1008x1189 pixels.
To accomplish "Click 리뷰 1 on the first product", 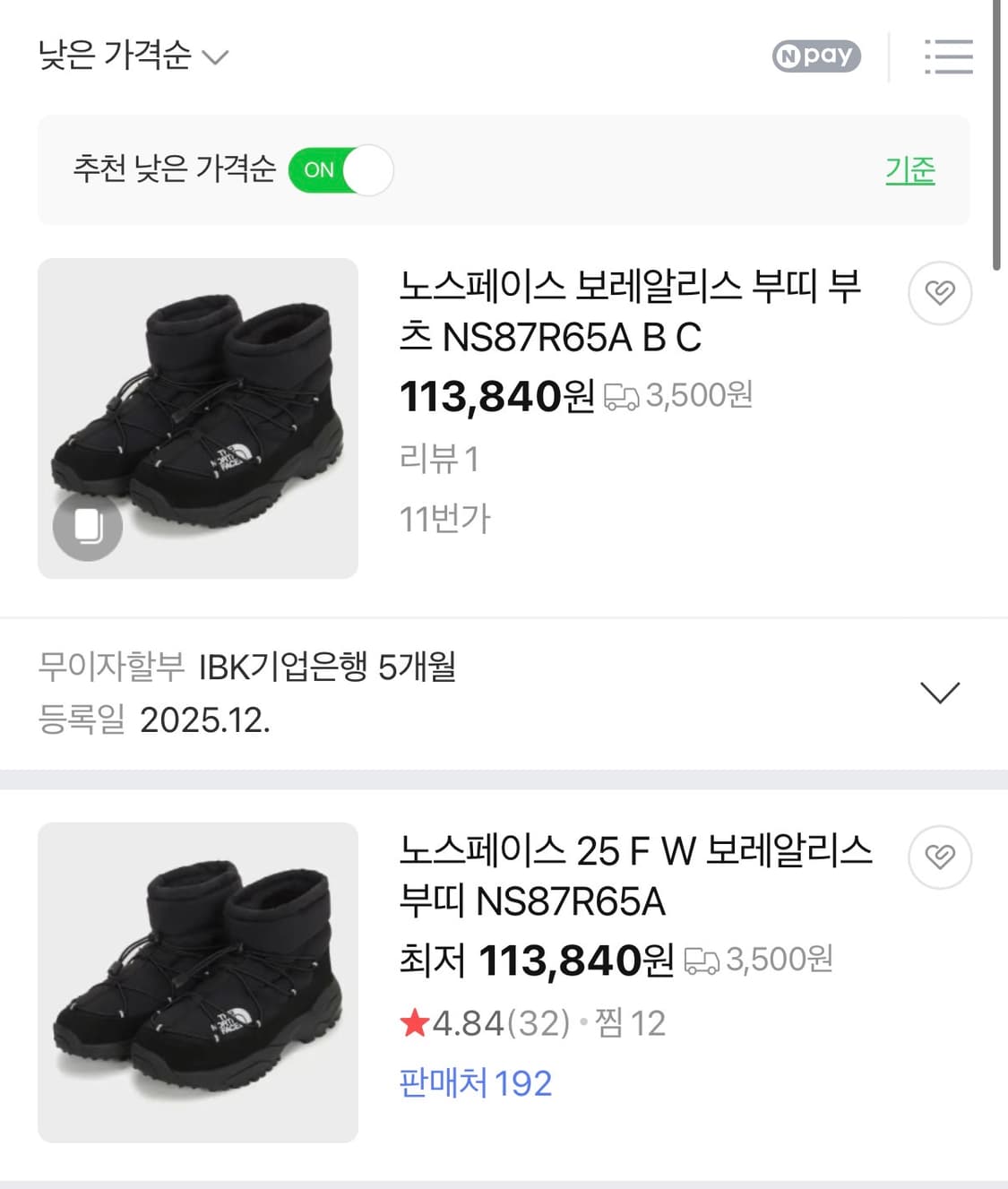I will pos(440,460).
